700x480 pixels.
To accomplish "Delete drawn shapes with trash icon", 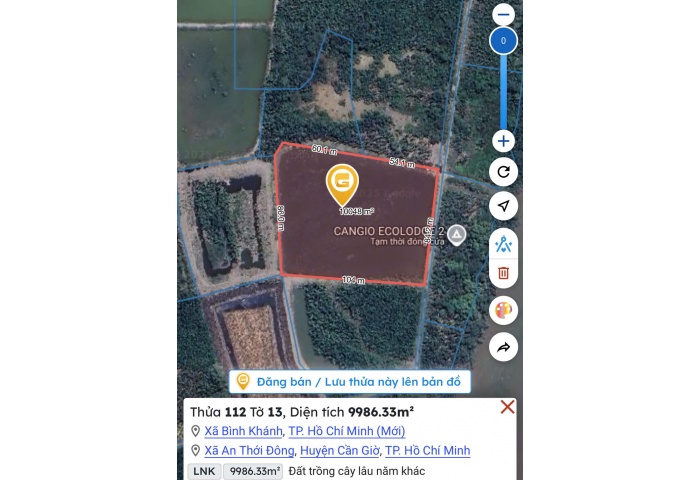I will click(503, 272).
